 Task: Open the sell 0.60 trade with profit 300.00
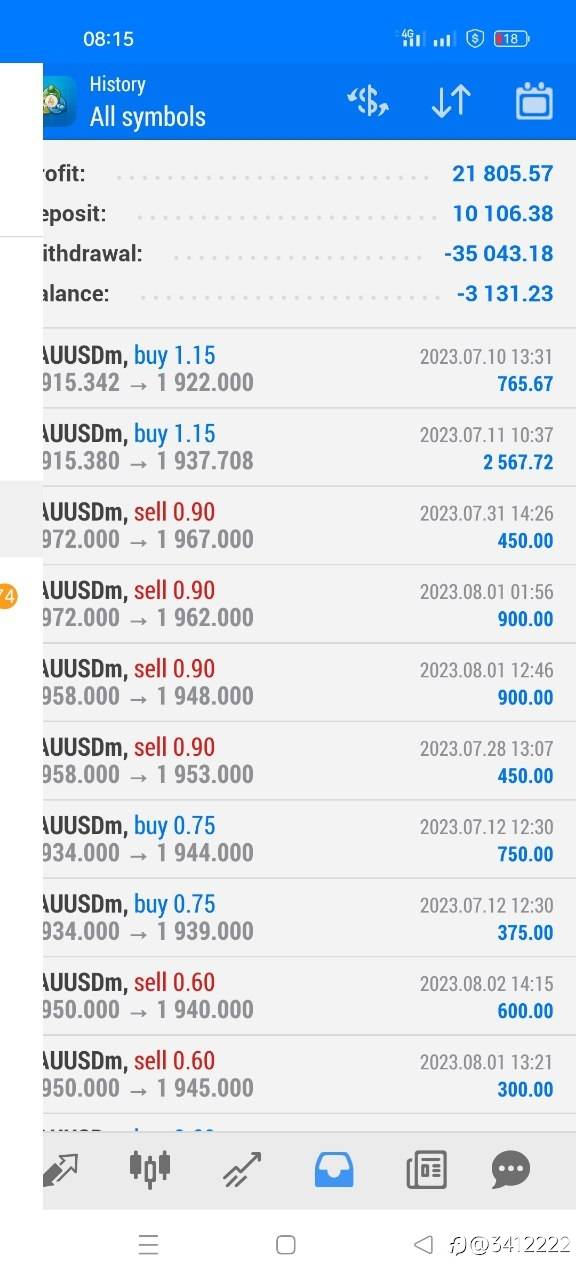click(309, 1074)
